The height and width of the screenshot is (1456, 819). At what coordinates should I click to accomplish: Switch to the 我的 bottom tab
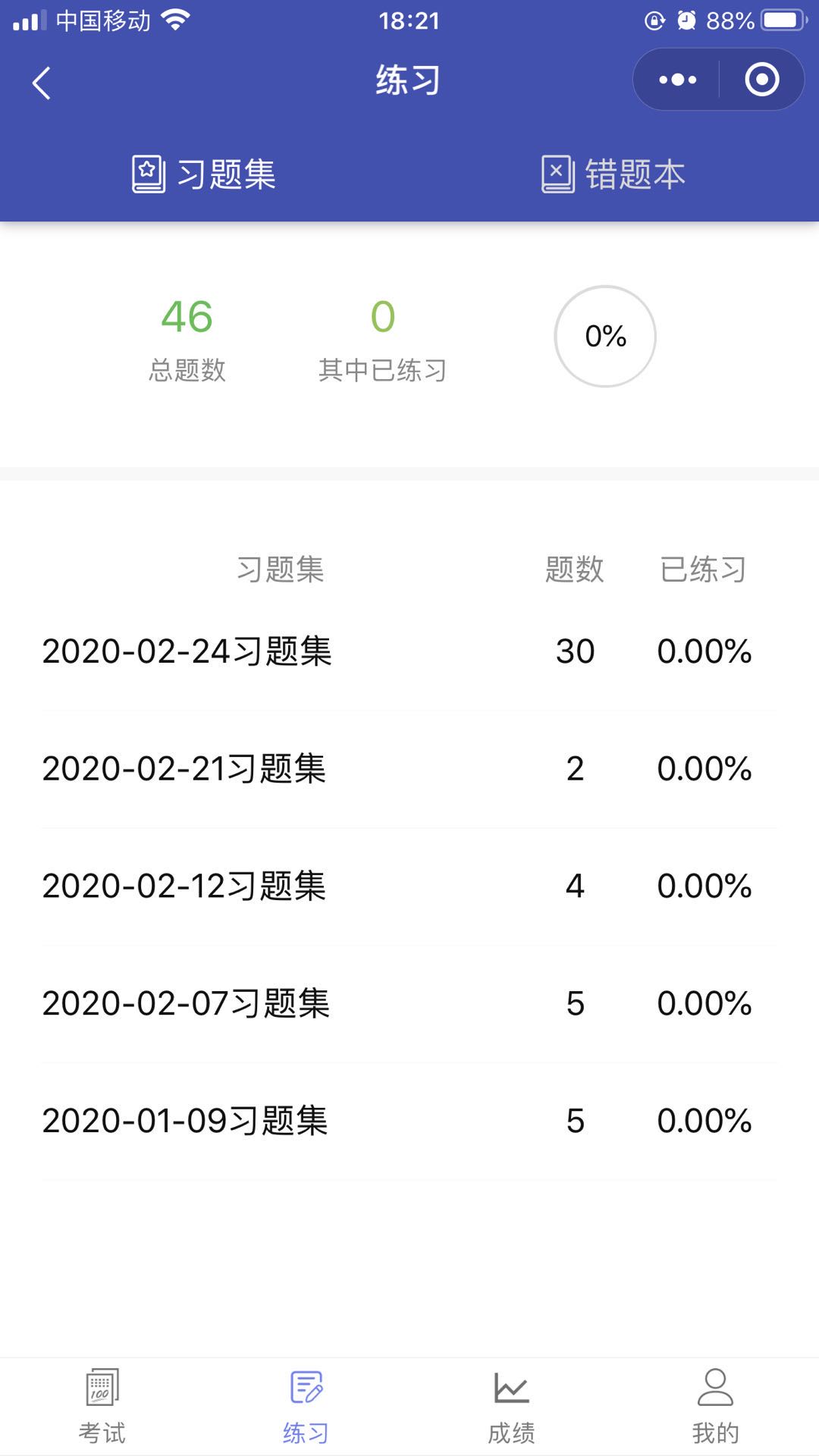pos(715,1407)
